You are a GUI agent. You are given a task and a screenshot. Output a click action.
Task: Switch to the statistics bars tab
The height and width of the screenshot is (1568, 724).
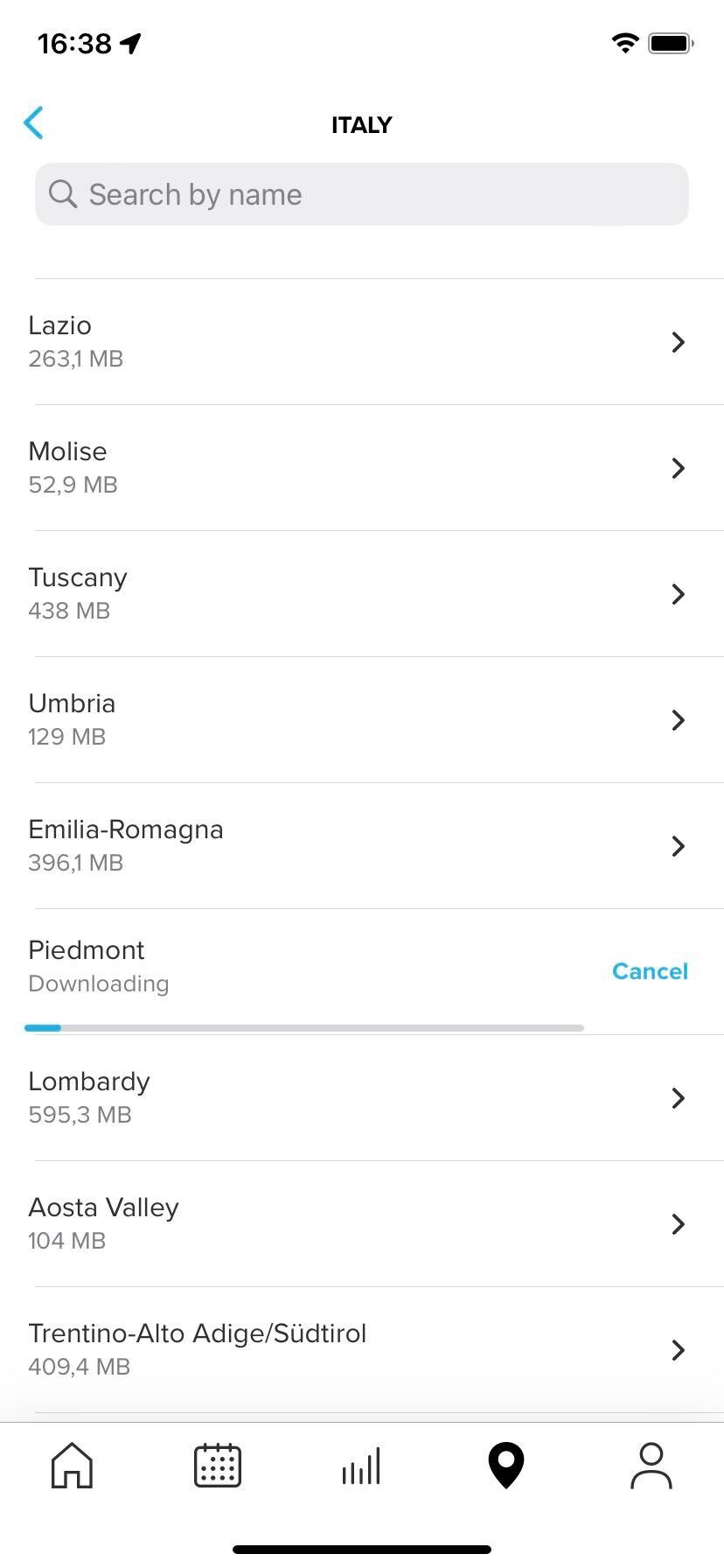[361, 1466]
